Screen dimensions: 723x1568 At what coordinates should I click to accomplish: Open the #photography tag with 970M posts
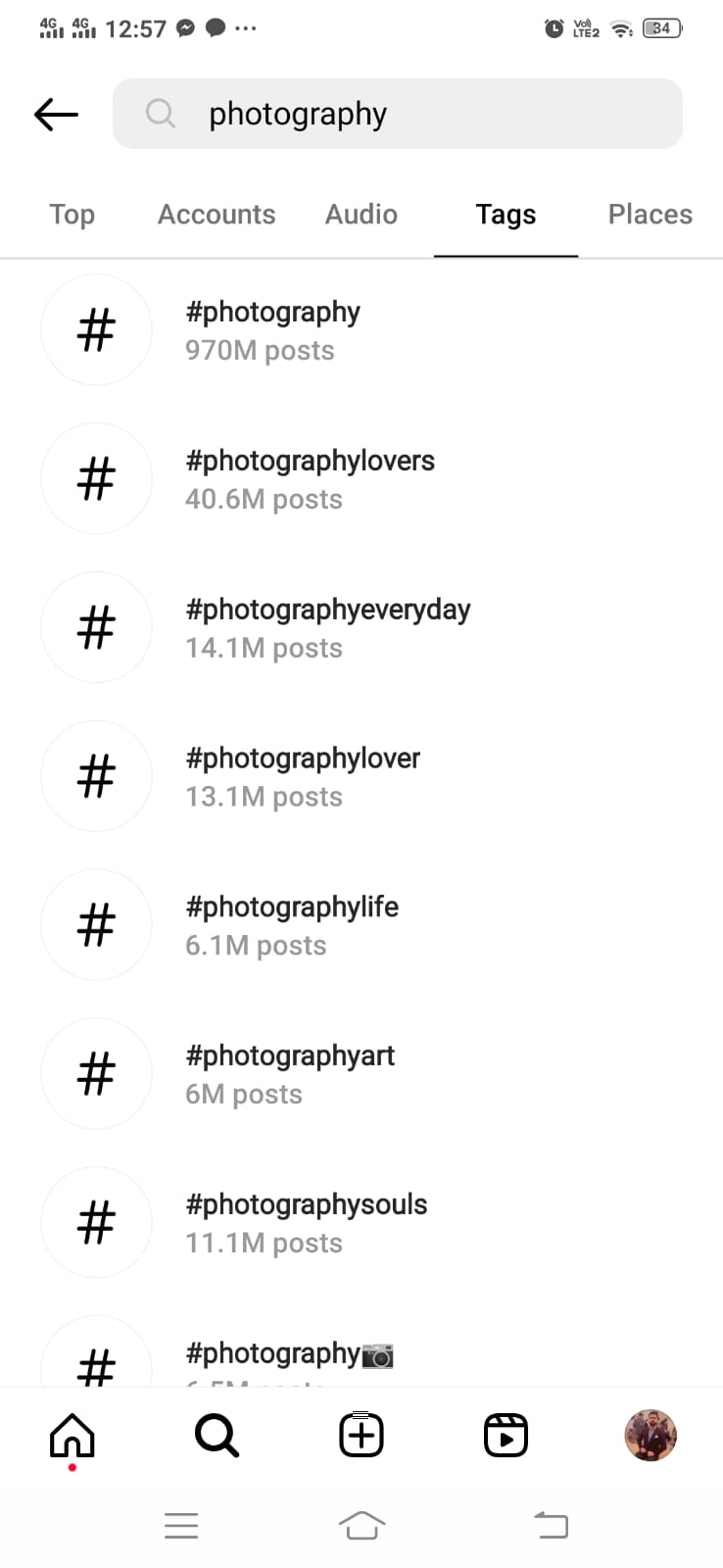tap(272, 330)
